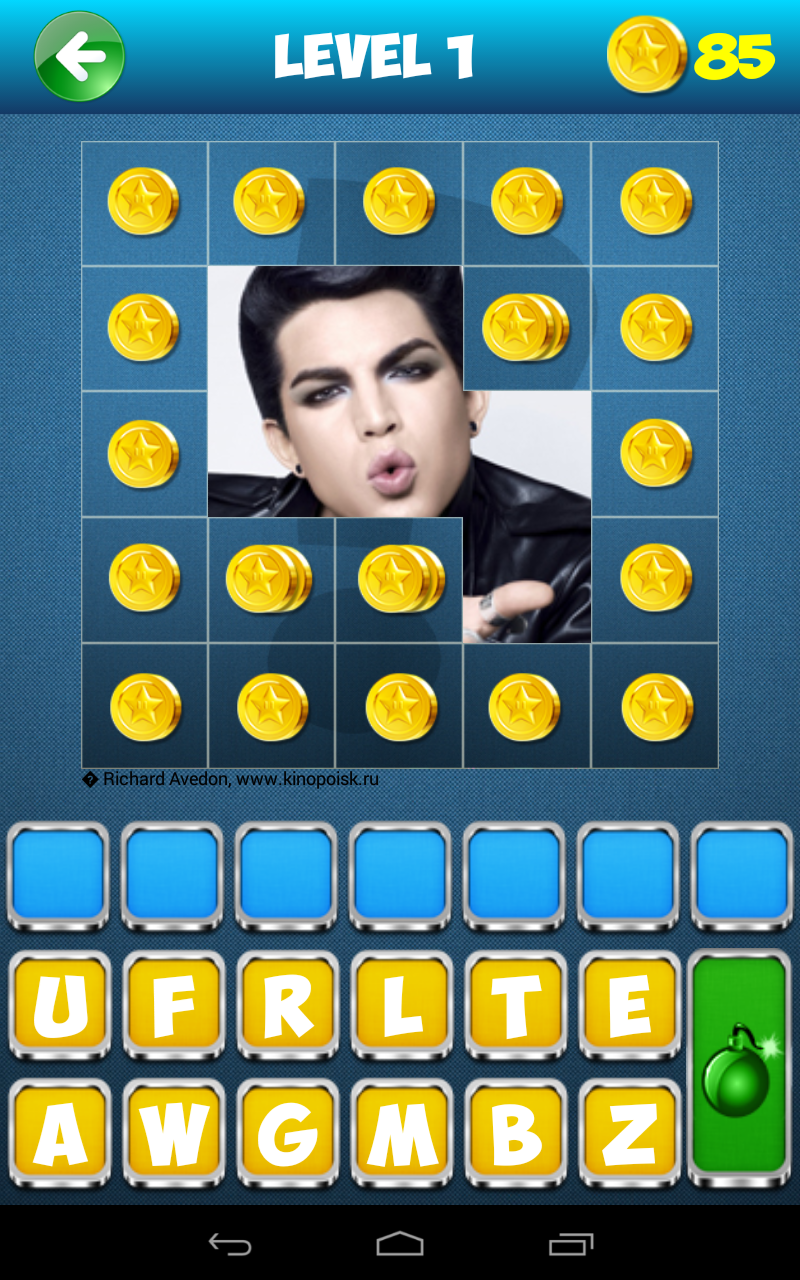Image resolution: width=800 pixels, height=1280 pixels.
Task: Tap the green back arrow button
Action: pos(79,57)
